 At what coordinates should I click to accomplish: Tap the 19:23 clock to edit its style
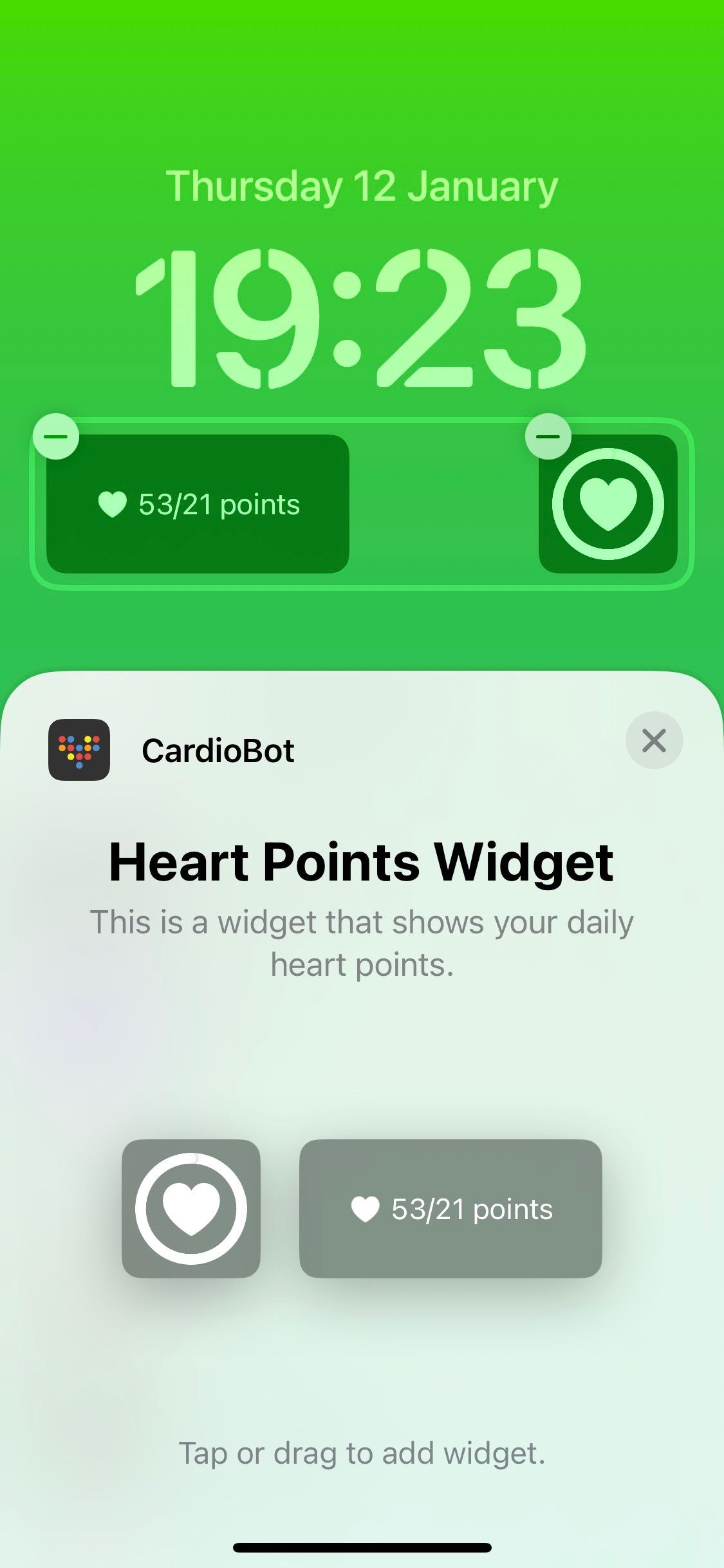pos(360,319)
